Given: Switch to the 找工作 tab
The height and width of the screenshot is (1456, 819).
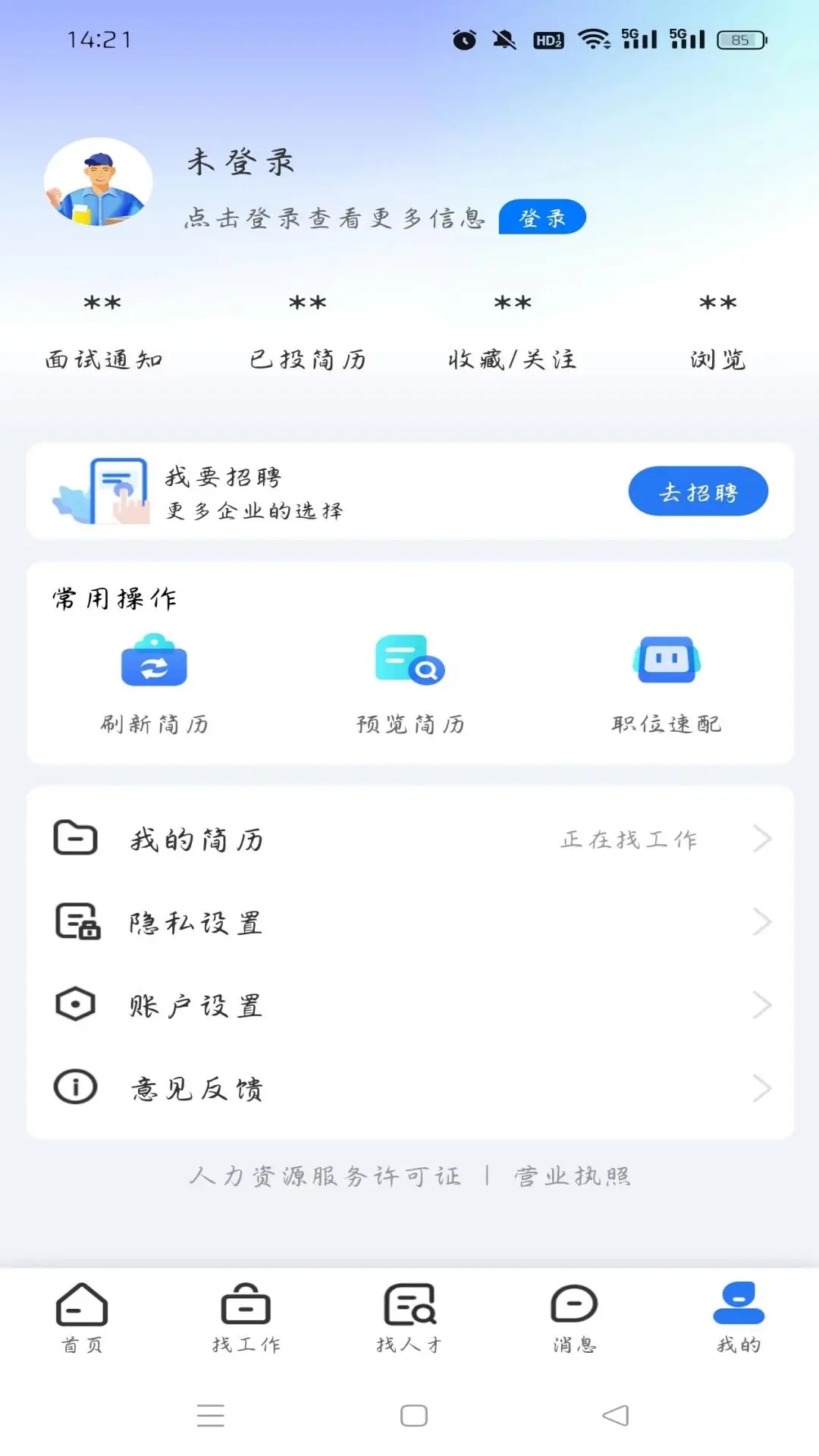Looking at the screenshot, I should [x=246, y=1318].
